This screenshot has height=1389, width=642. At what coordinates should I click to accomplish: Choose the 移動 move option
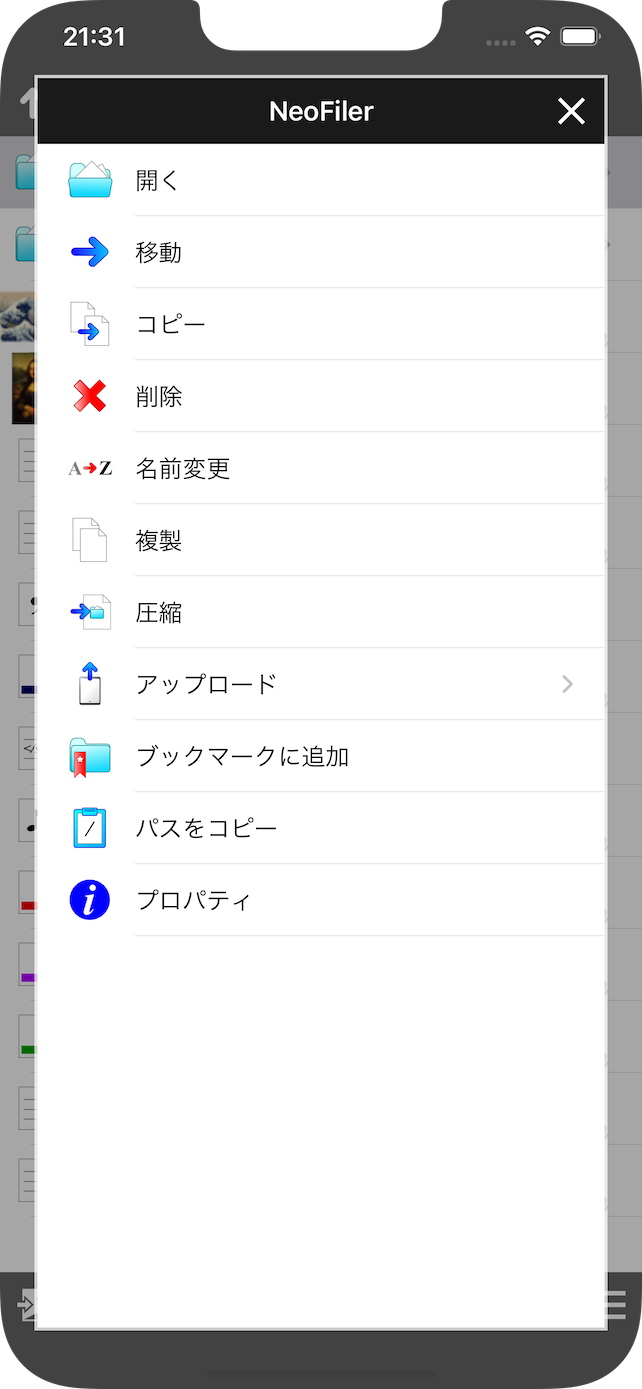(321, 252)
